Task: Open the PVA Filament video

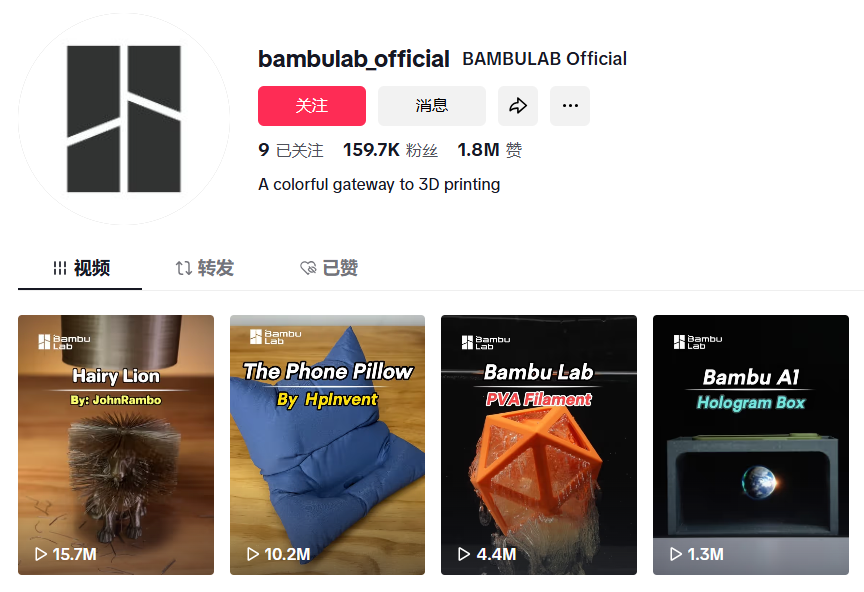Action: [x=539, y=445]
